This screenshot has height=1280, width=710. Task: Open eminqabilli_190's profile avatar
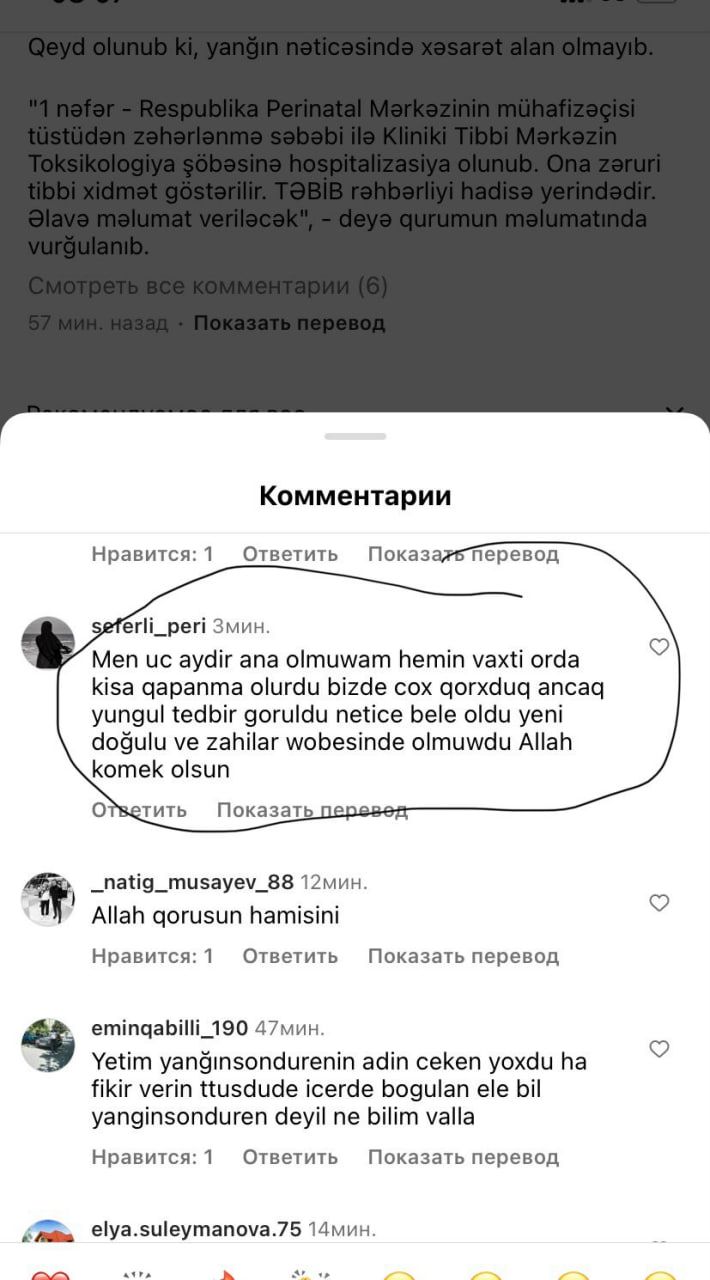48,1045
